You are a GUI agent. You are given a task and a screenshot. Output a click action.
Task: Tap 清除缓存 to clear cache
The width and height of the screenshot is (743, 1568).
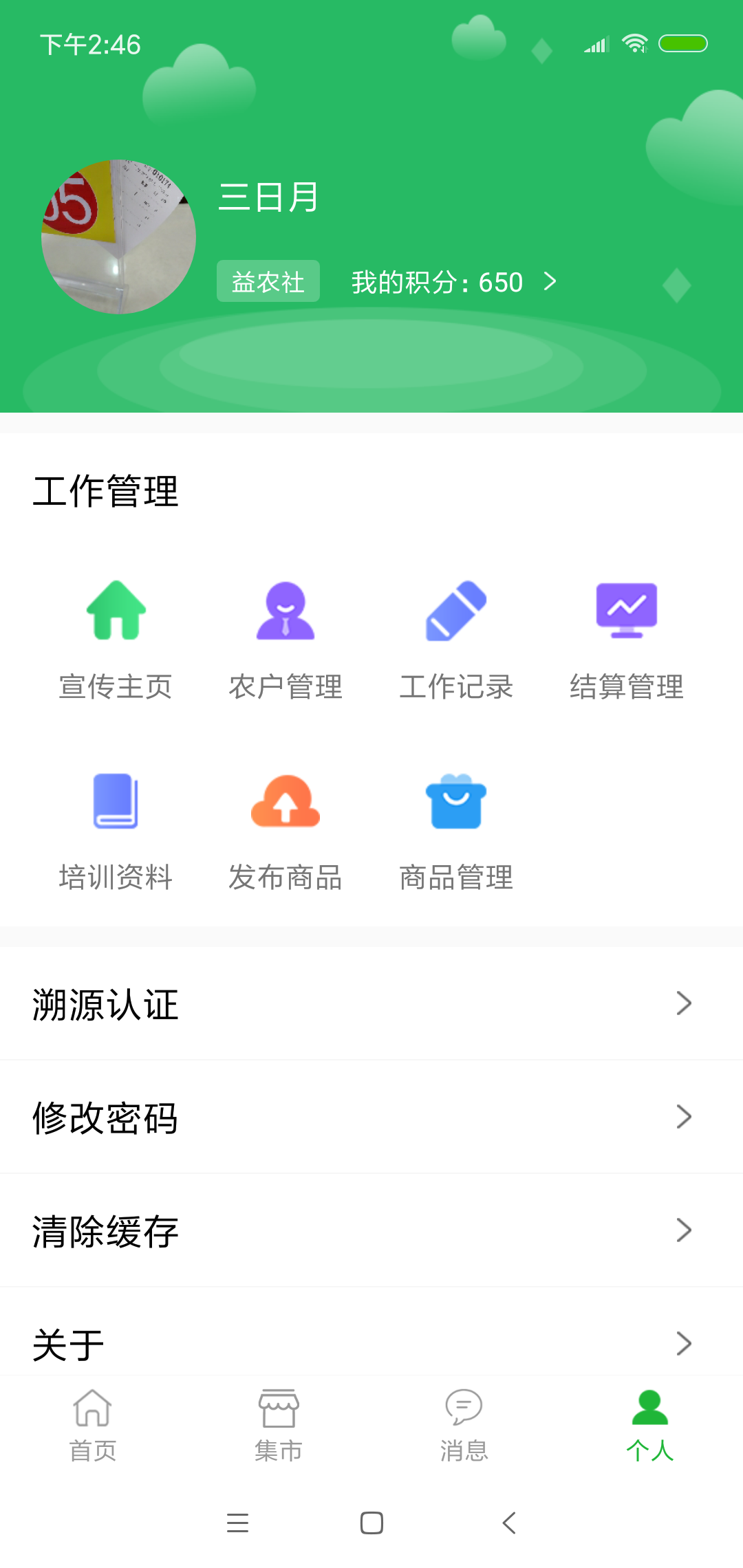[x=371, y=1230]
